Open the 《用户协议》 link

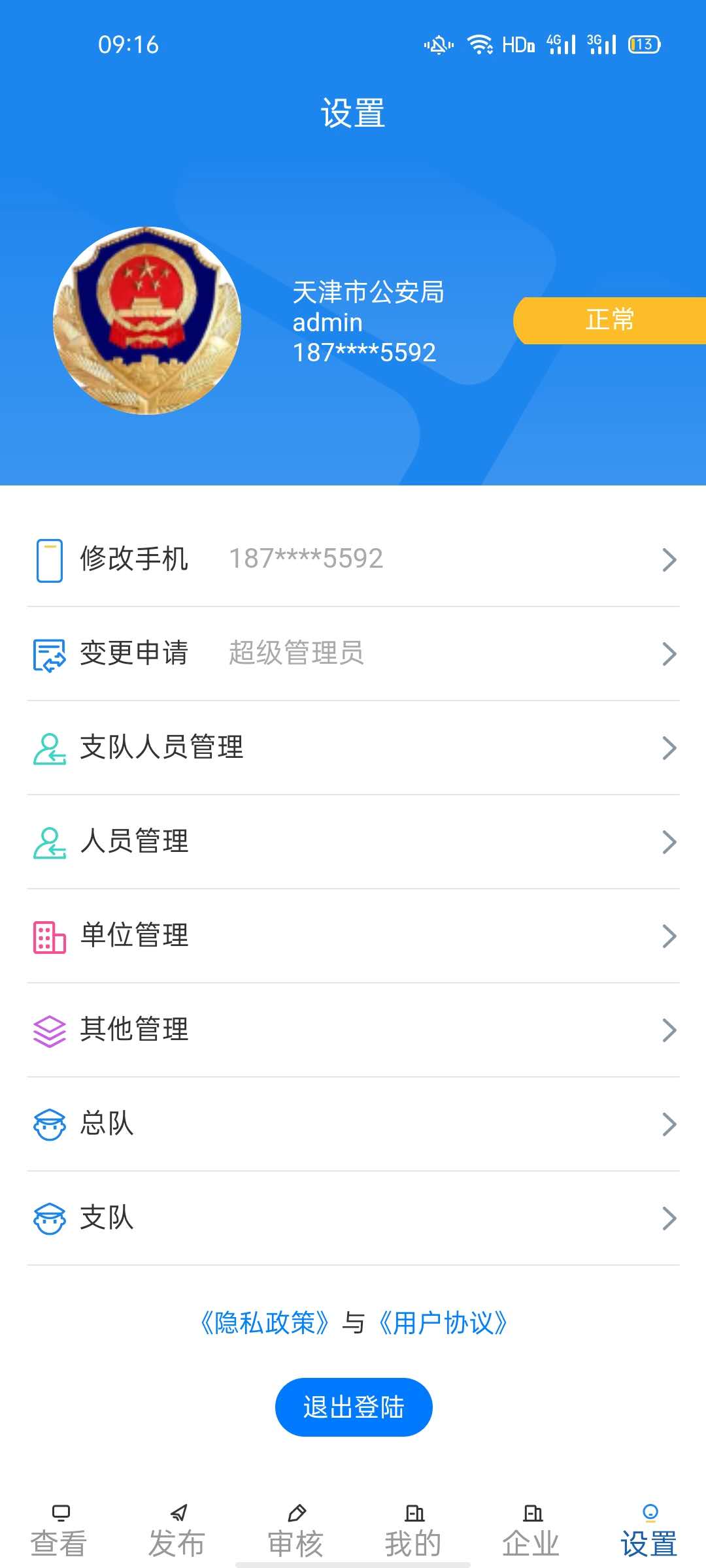[x=443, y=1323]
